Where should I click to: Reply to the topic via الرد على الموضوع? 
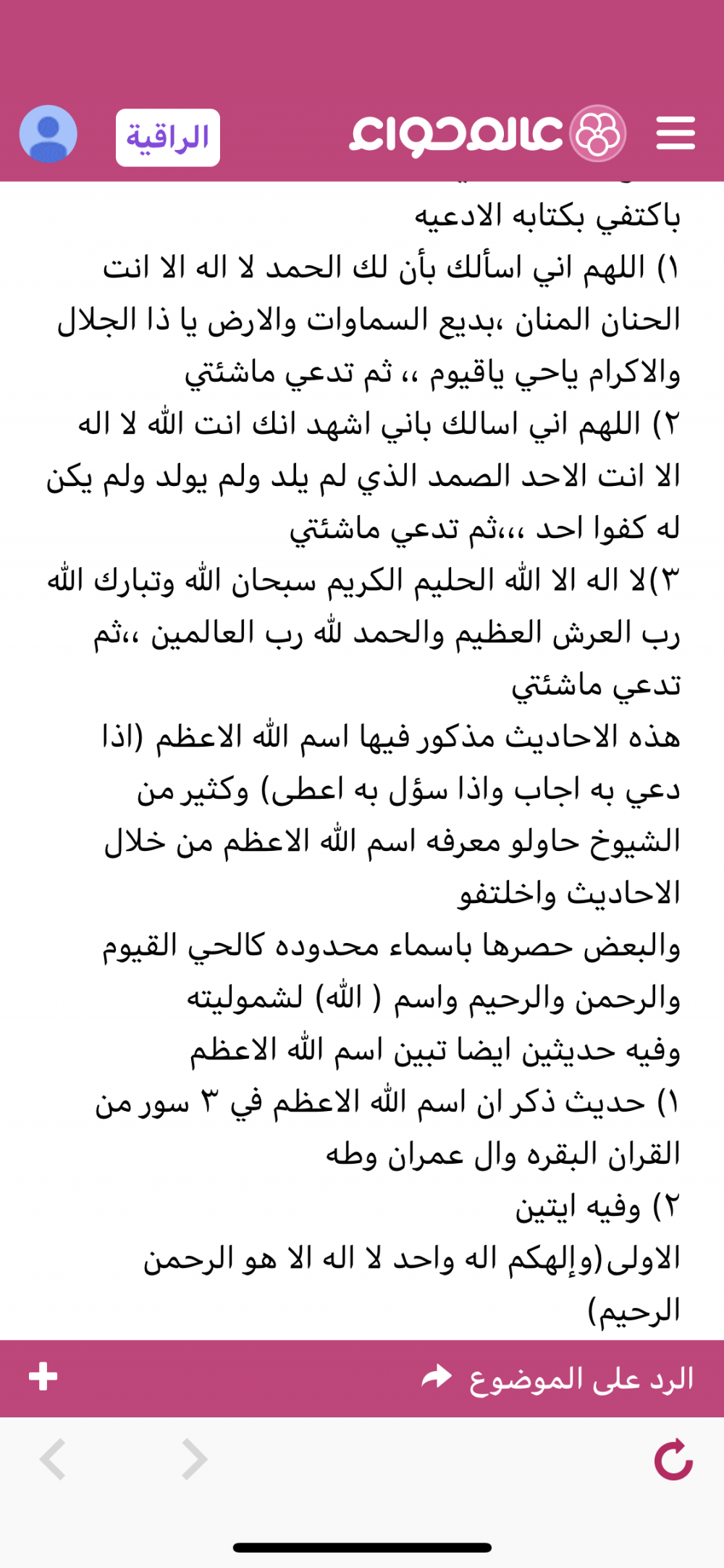click(557, 1378)
